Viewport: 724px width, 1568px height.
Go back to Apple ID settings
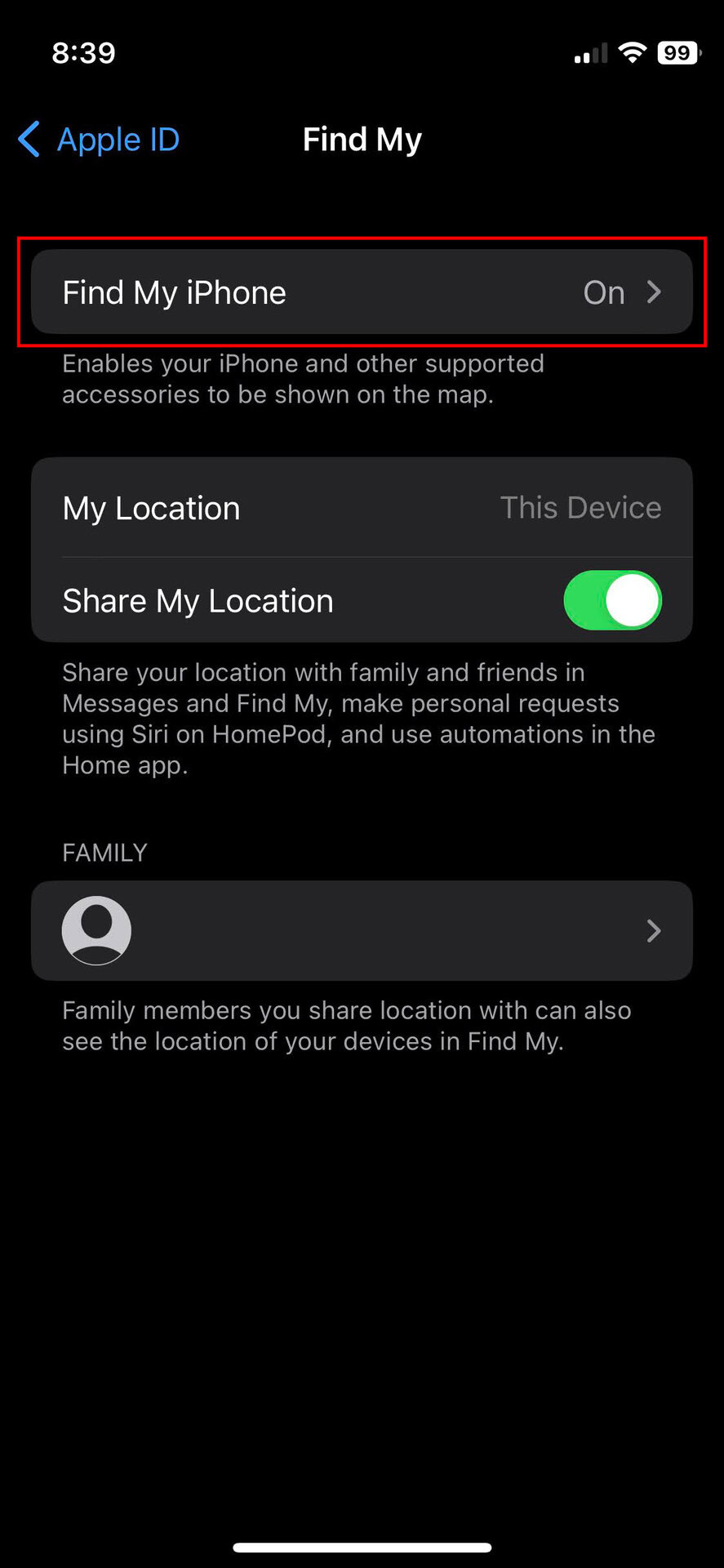99,140
